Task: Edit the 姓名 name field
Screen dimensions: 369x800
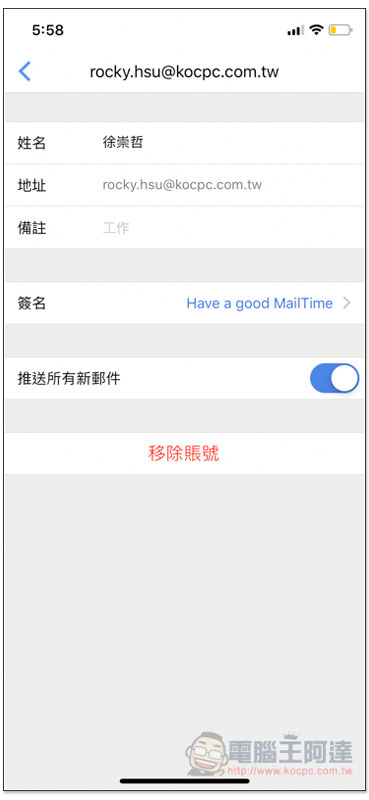Action: click(x=184, y=143)
